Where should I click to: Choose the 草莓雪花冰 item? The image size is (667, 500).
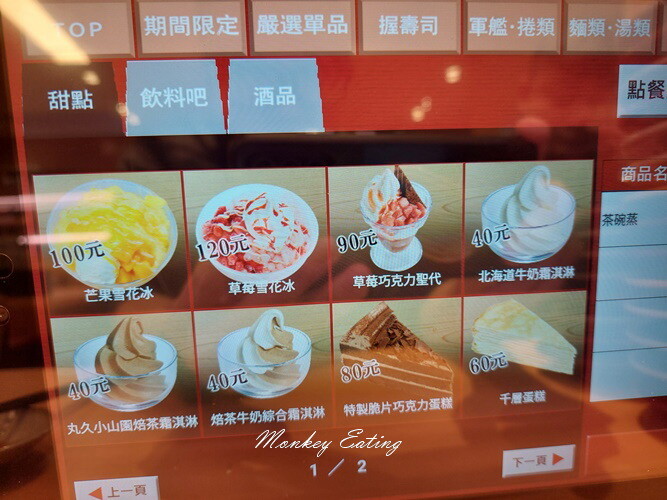(x=256, y=236)
